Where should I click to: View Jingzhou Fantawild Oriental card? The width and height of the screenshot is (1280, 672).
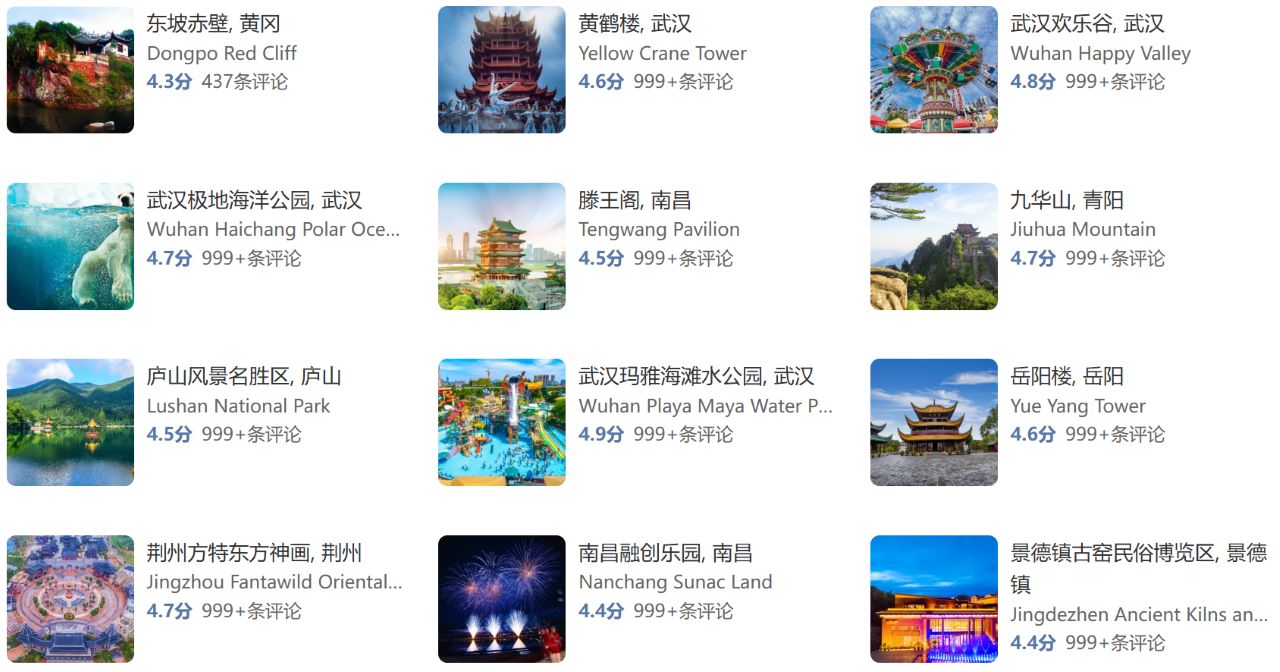pos(253,553)
